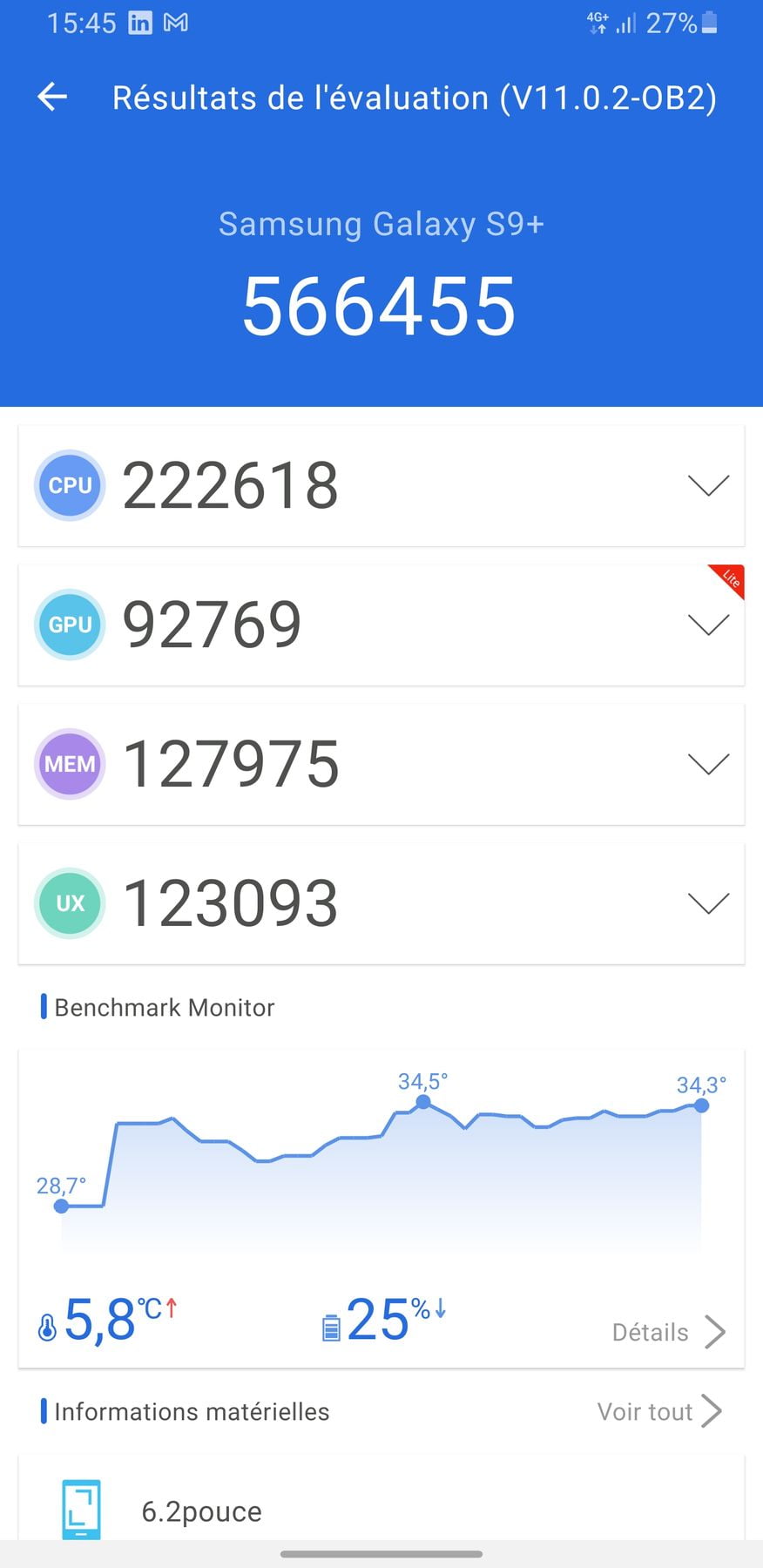Go back using the top-left arrow
Viewport: 763px width, 1568px height.
pyautogui.click(x=52, y=97)
